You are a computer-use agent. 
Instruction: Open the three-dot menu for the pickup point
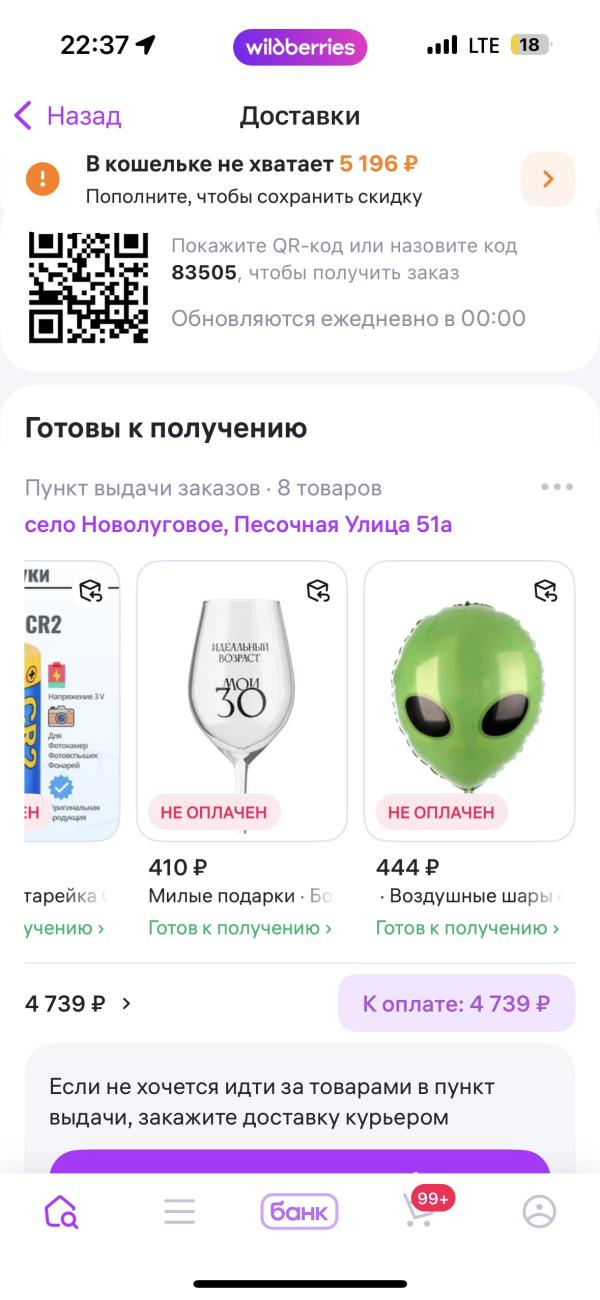click(557, 487)
